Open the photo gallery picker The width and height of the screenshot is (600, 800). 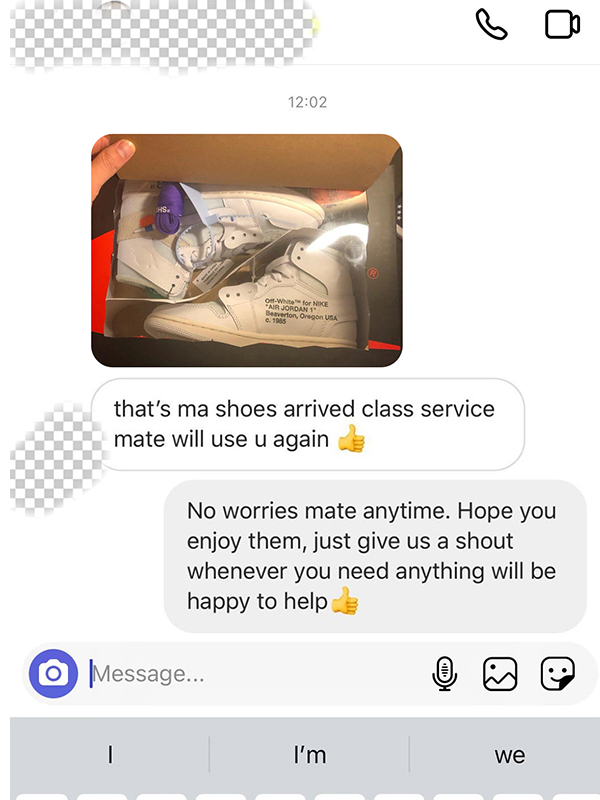(500, 674)
